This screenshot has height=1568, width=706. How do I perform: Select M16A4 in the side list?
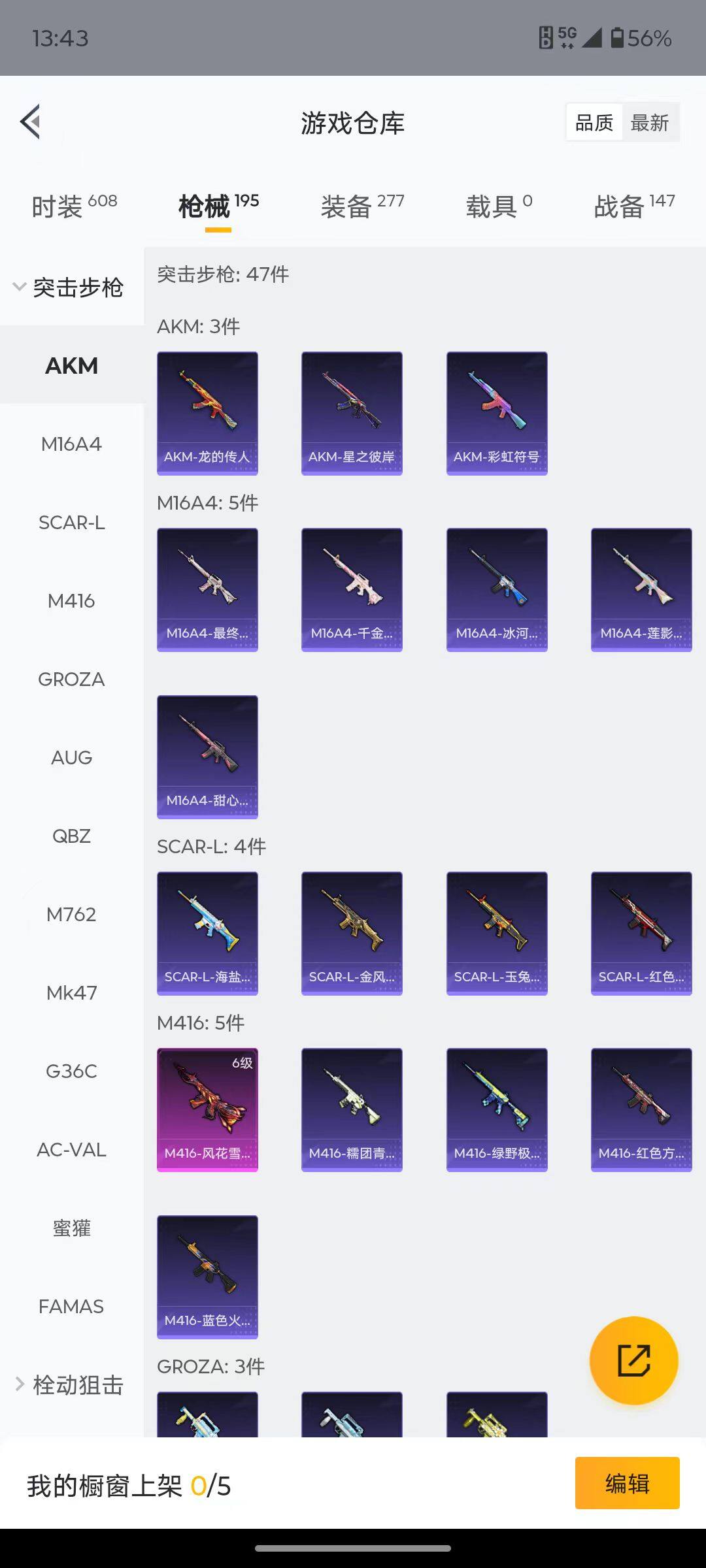[71, 444]
